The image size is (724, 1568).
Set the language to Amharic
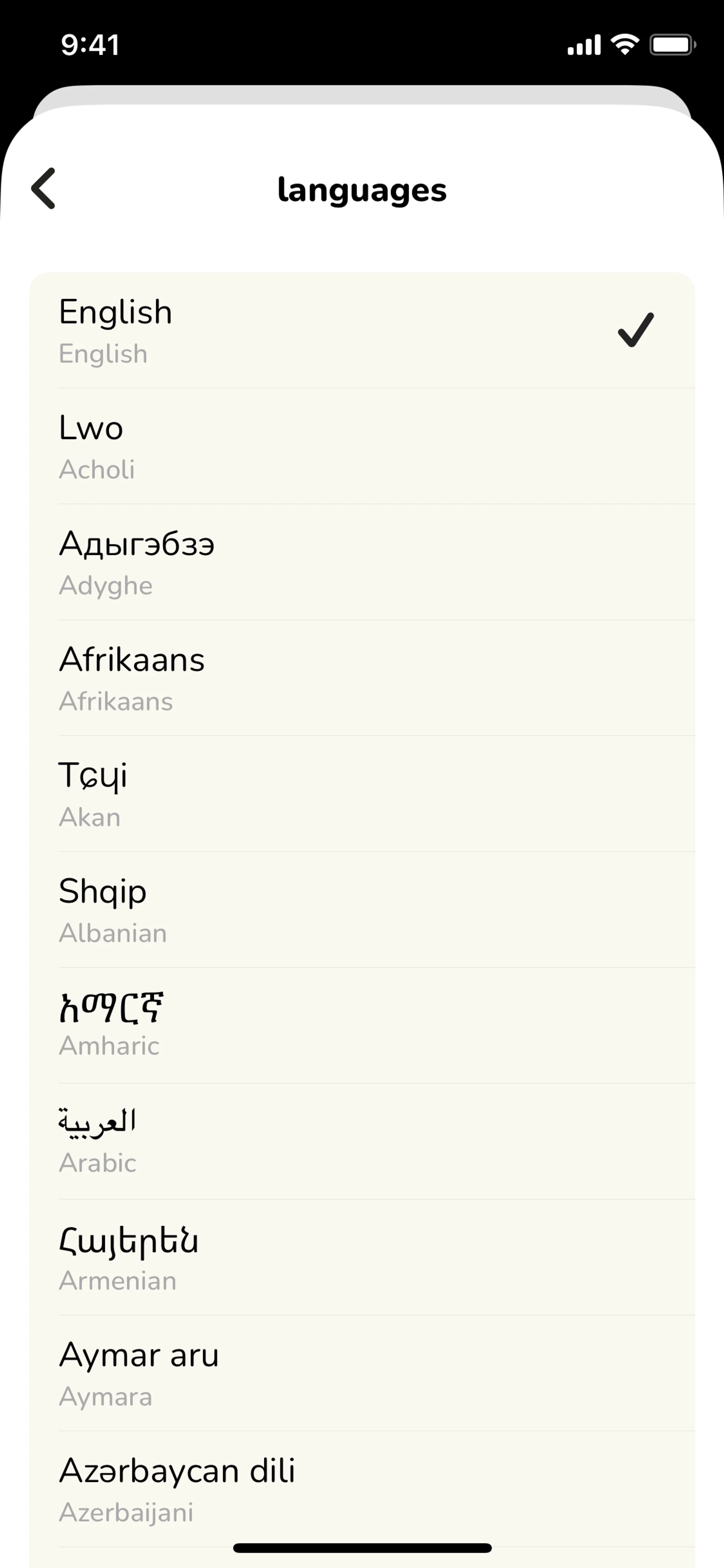tap(361, 1026)
